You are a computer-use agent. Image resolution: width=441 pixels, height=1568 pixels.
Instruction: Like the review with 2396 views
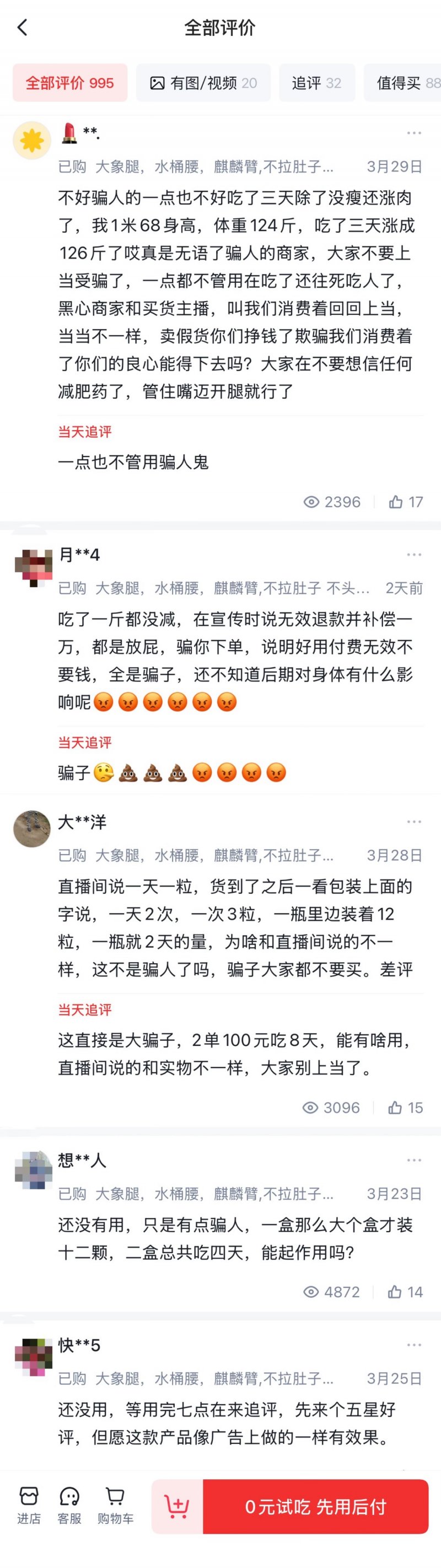[x=405, y=502]
